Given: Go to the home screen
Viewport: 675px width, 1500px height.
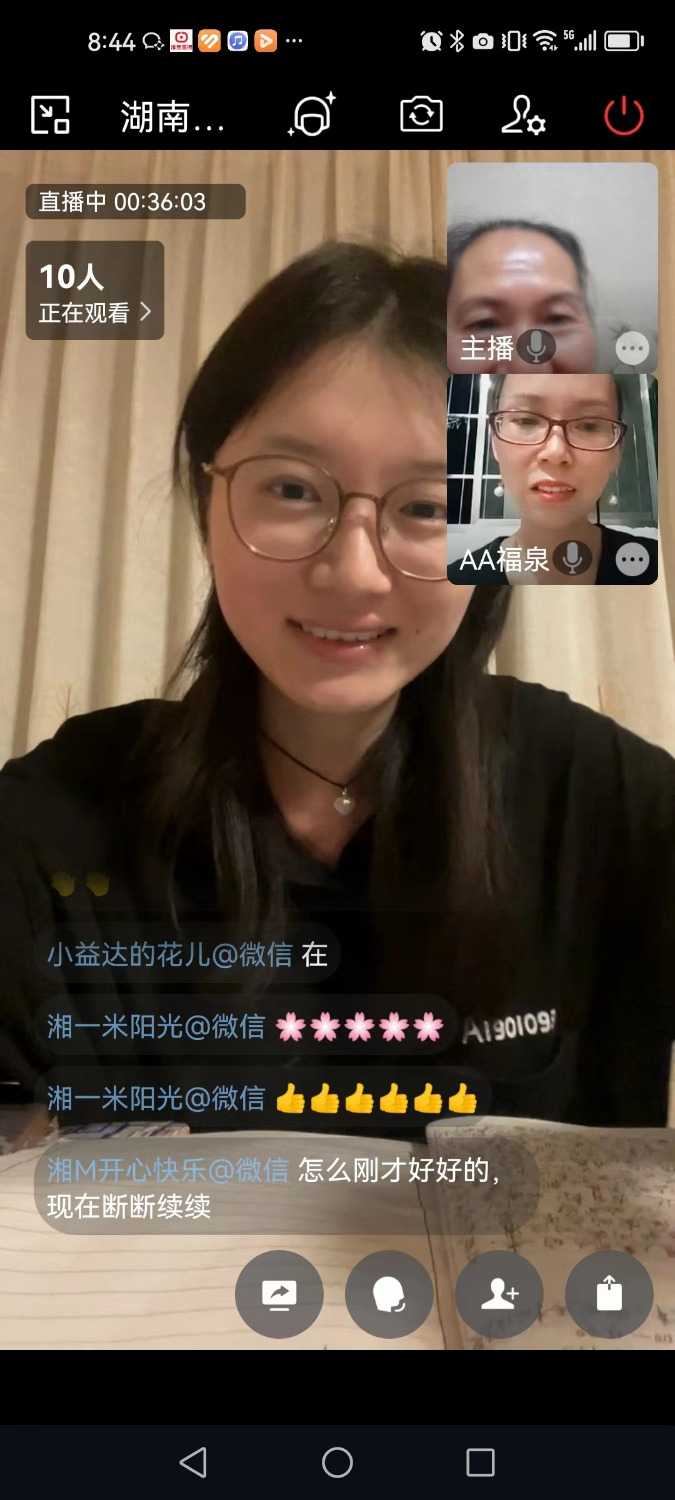Looking at the screenshot, I should pos(337,1462).
